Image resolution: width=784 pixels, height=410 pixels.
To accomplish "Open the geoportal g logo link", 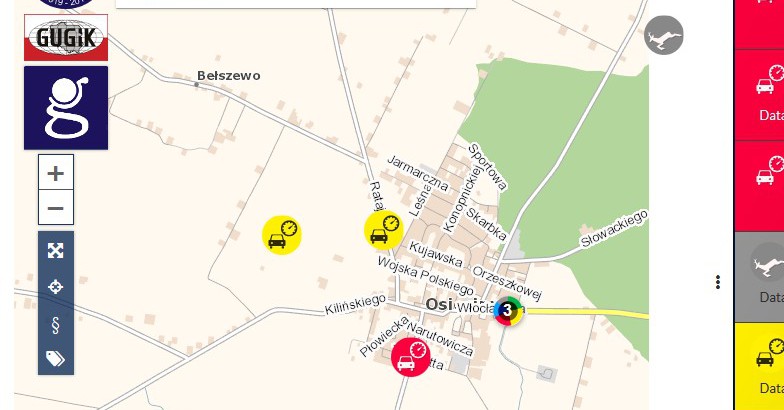I will pyautogui.click(x=66, y=108).
